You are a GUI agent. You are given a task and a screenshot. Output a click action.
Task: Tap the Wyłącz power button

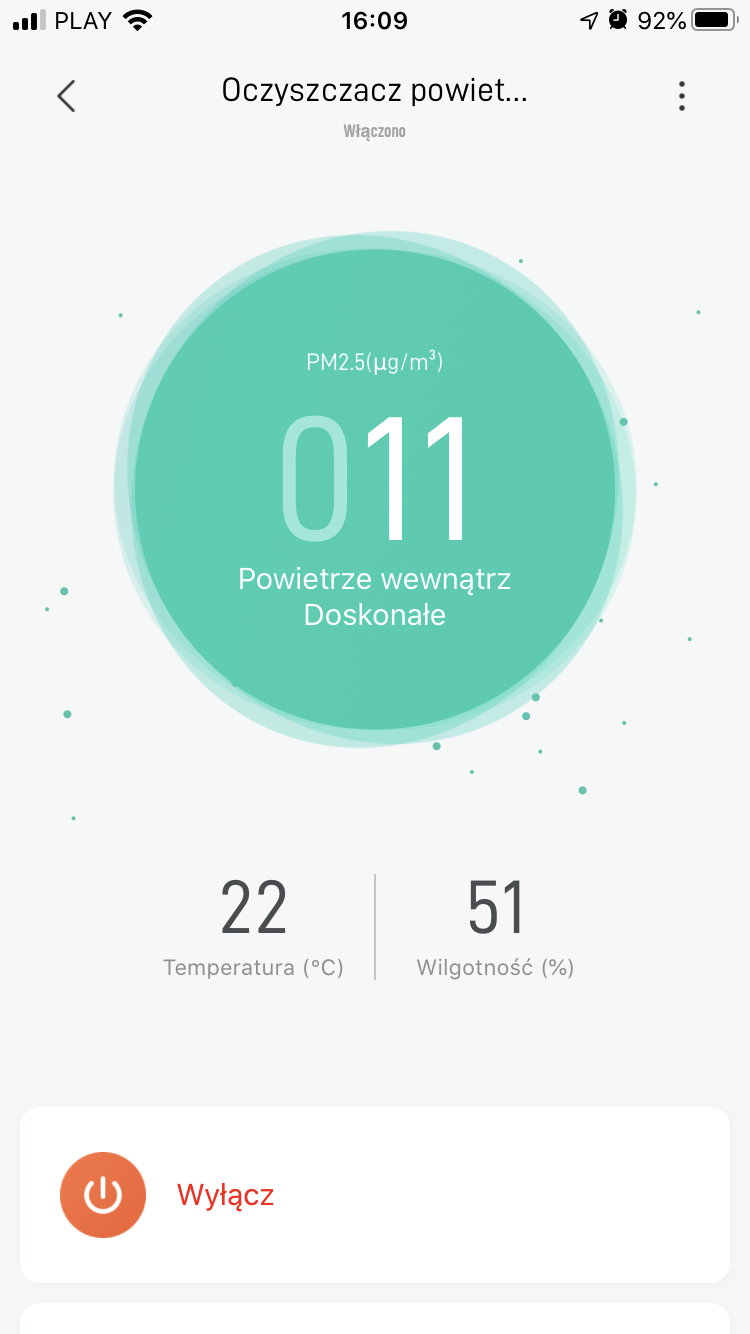[x=103, y=1195]
